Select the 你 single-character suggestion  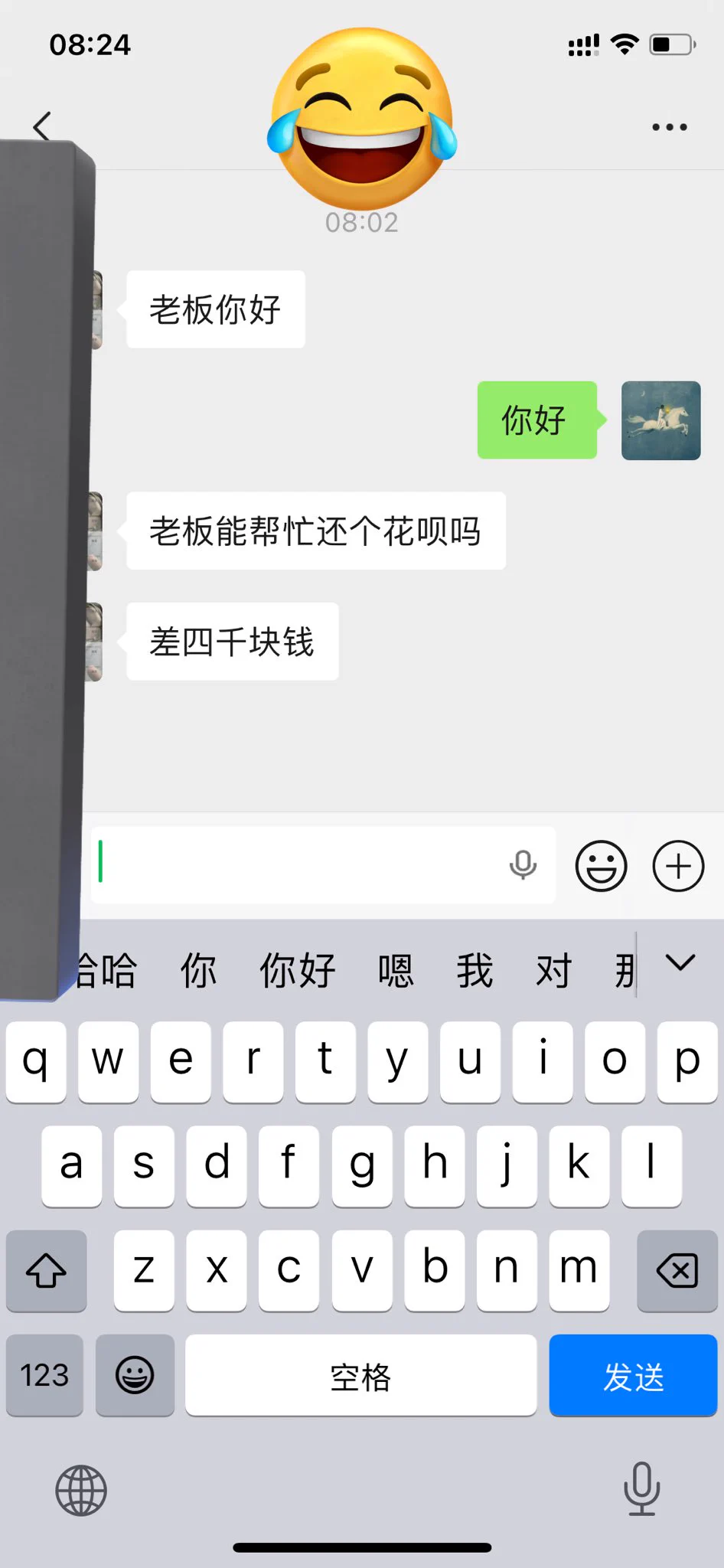pyautogui.click(x=198, y=971)
